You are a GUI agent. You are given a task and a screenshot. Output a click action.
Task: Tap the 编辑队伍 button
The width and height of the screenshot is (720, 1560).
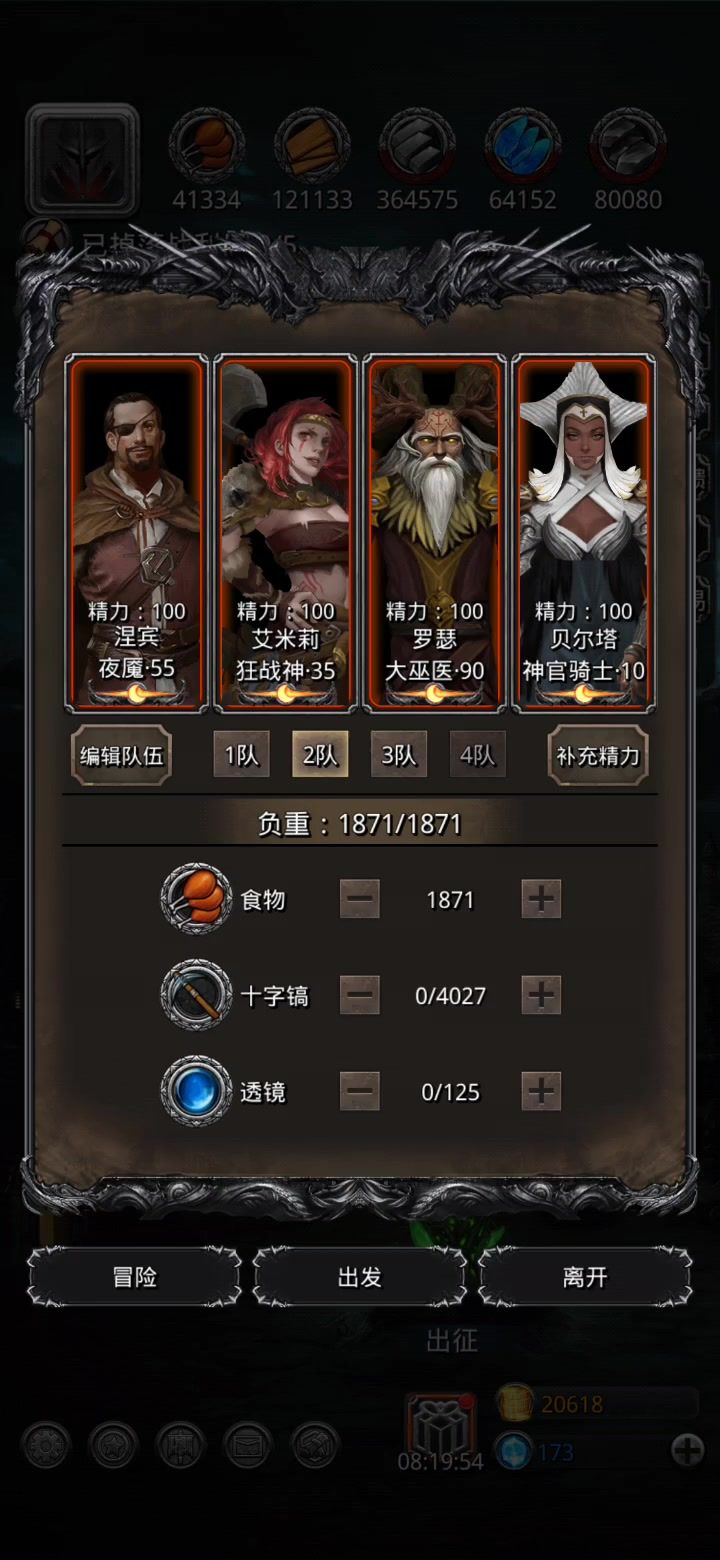pyautogui.click(x=120, y=755)
